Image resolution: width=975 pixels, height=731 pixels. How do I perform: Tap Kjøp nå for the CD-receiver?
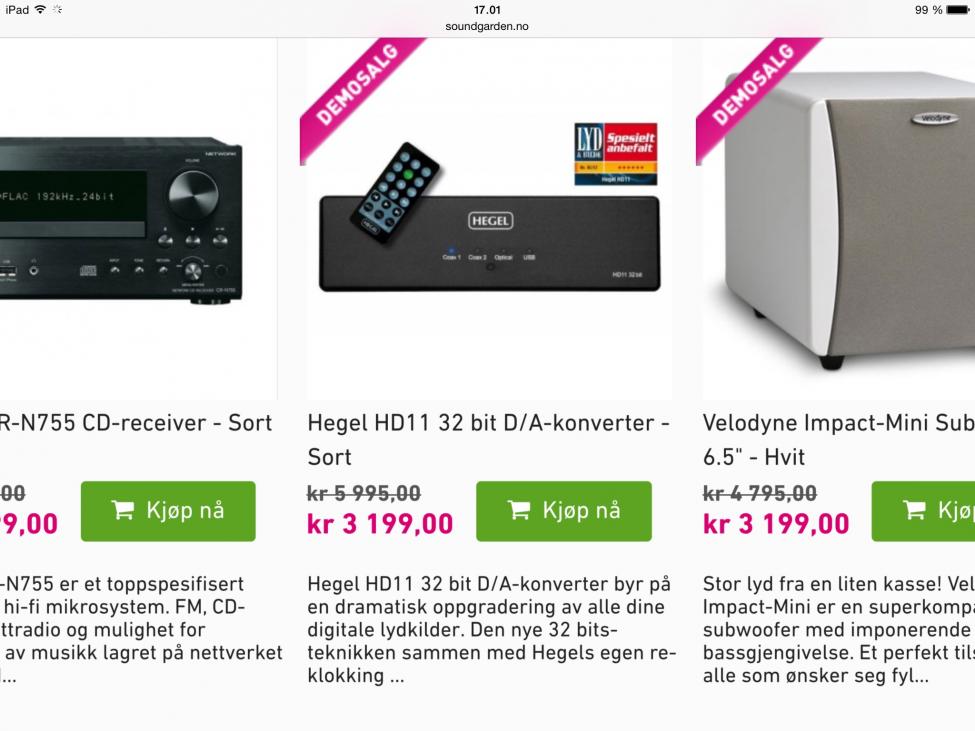(x=168, y=511)
